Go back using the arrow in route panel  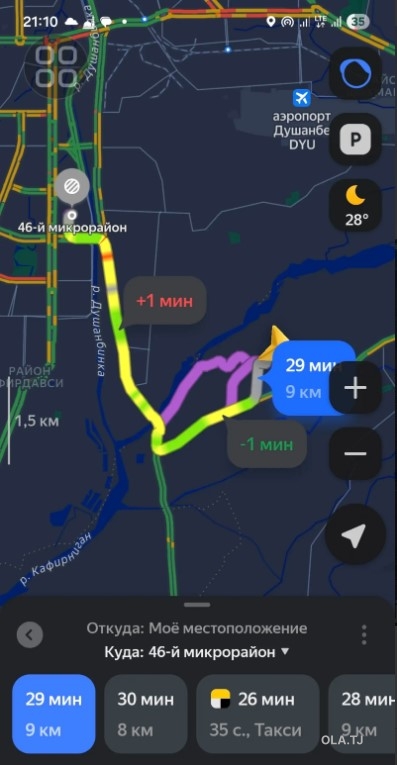pos(30,635)
